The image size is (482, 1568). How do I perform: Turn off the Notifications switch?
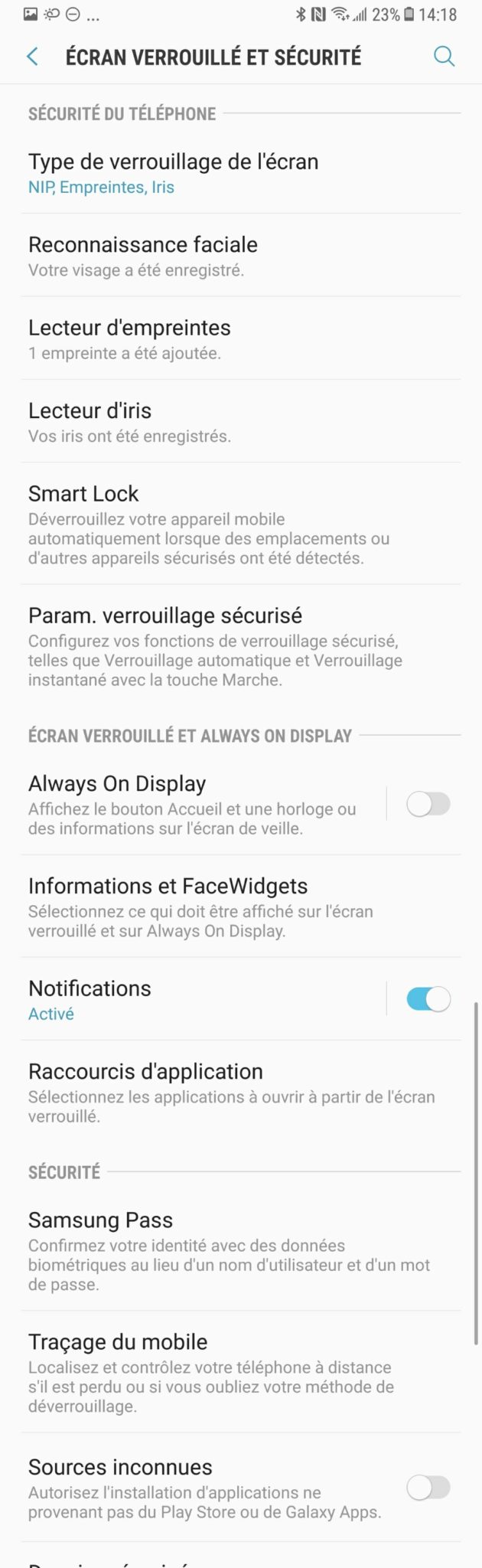428,999
